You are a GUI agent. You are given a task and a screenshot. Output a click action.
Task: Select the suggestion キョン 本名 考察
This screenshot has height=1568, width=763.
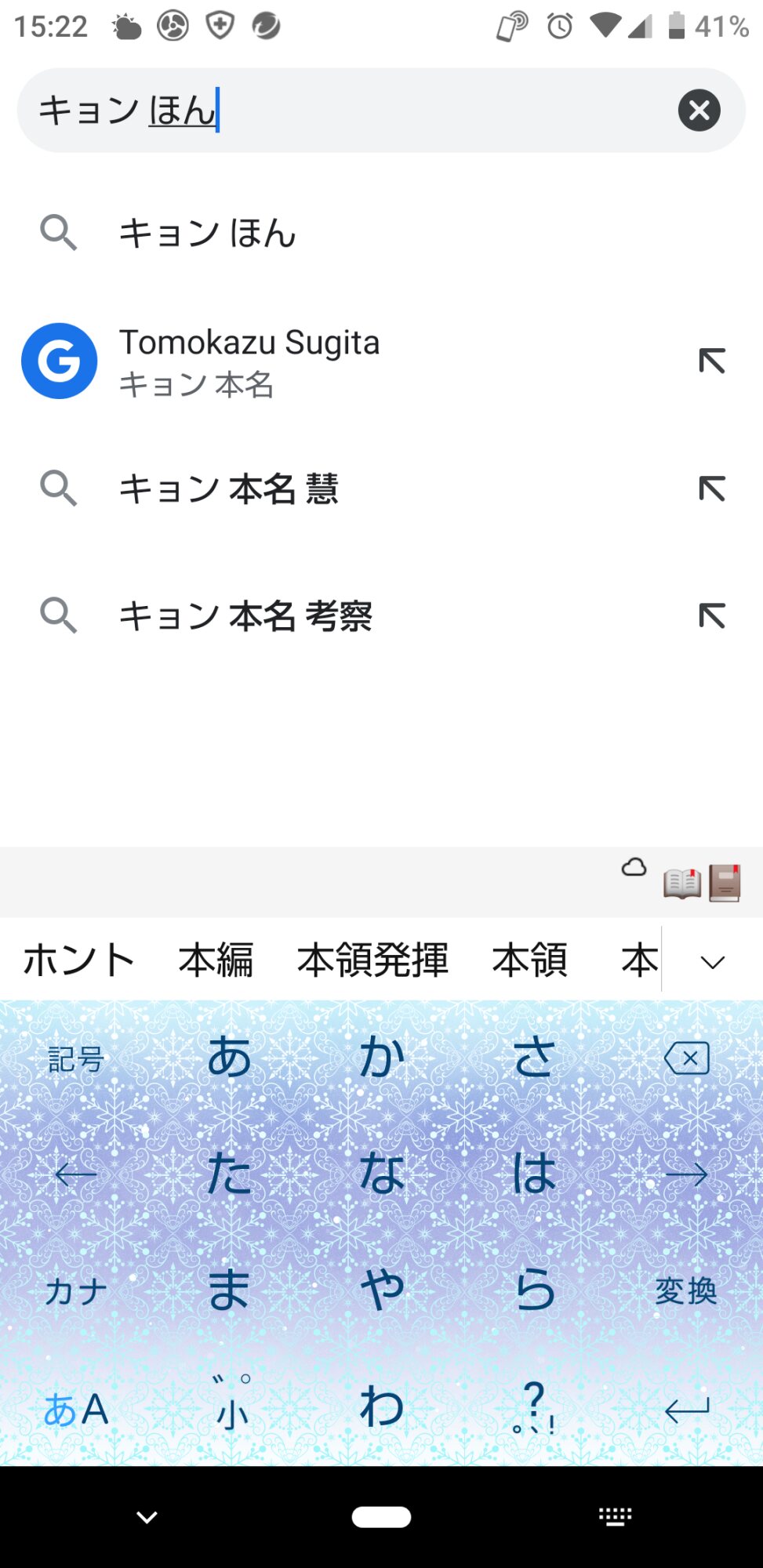click(245, 616)
